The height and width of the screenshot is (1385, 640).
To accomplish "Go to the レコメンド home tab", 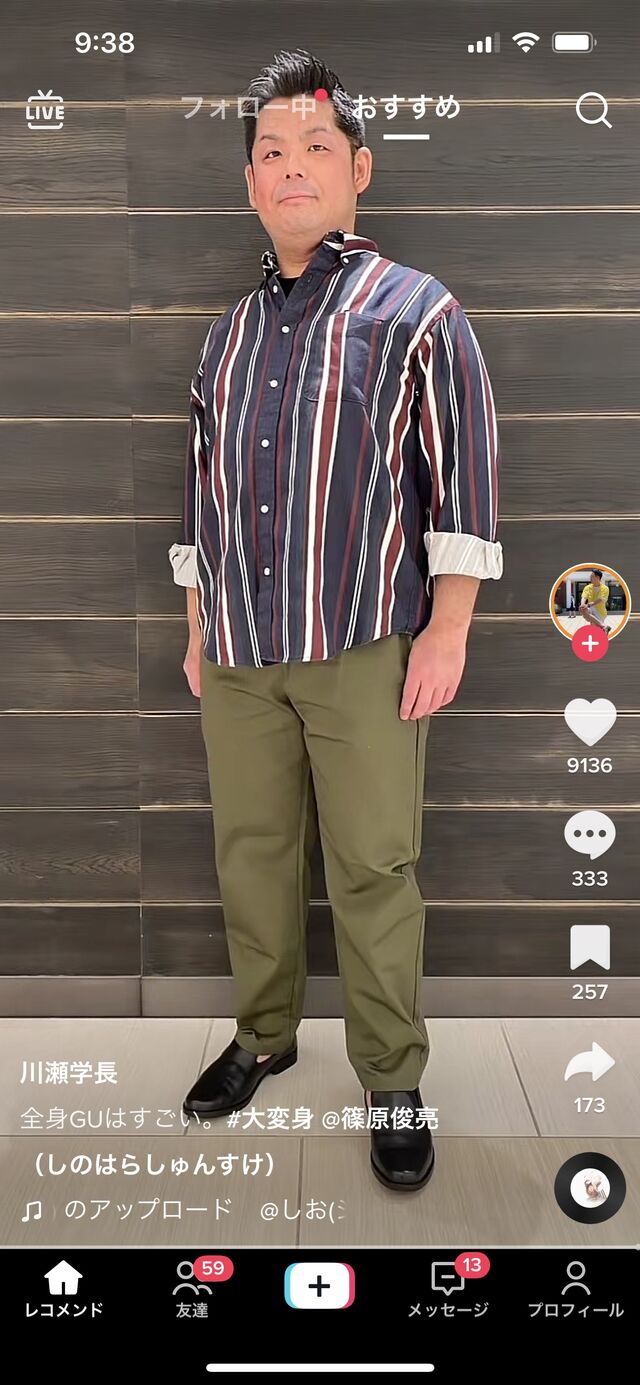I will [x=63, y=1290].
